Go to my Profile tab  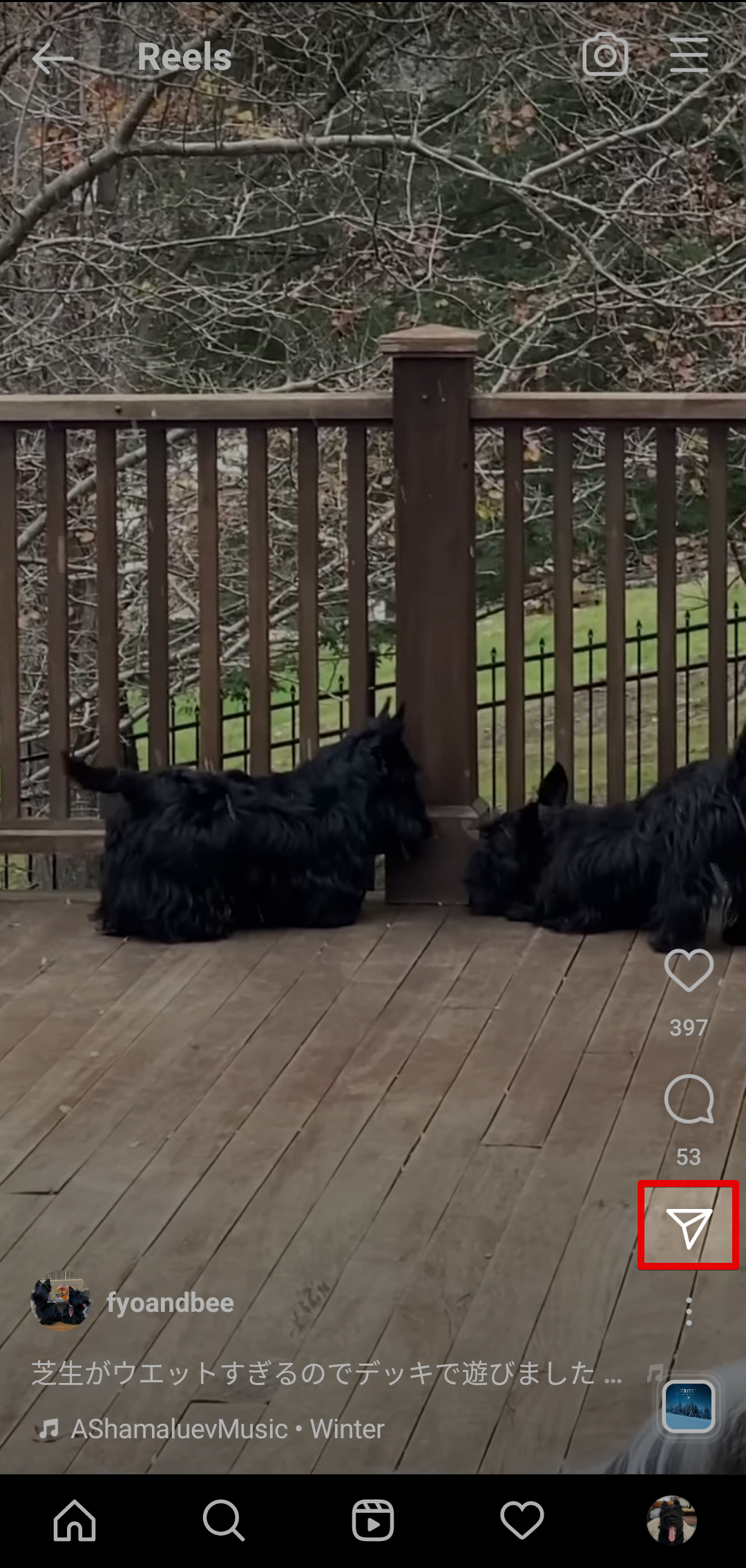tap(671, 1521)
